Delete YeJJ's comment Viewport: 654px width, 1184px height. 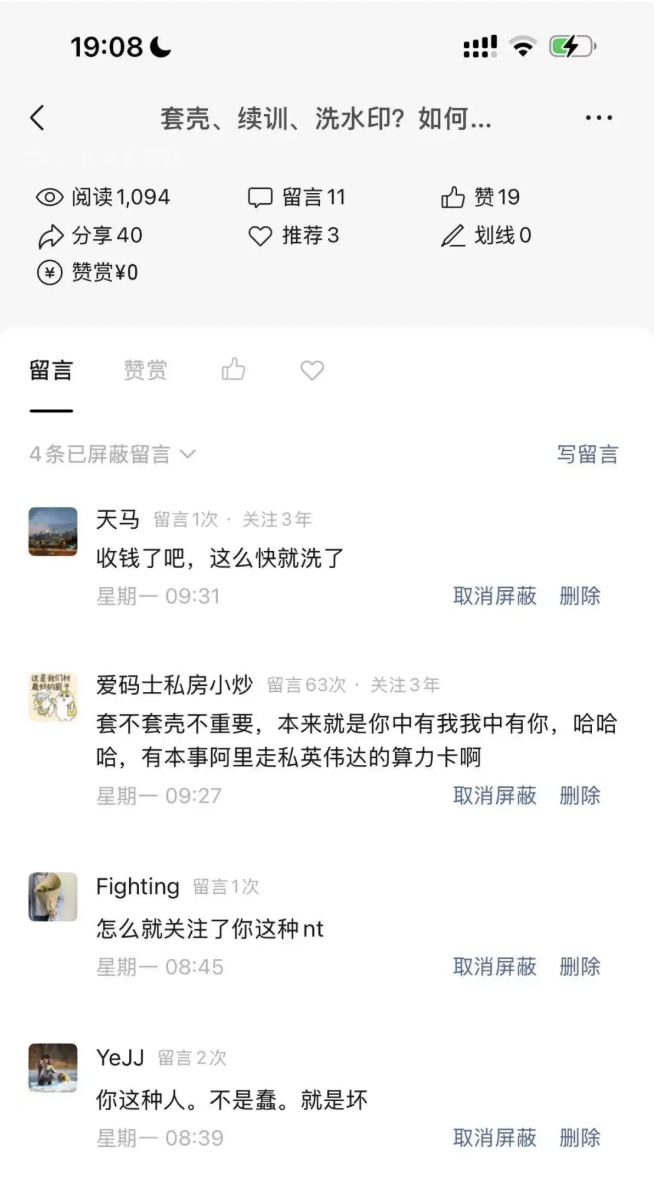coord(580,1137)
